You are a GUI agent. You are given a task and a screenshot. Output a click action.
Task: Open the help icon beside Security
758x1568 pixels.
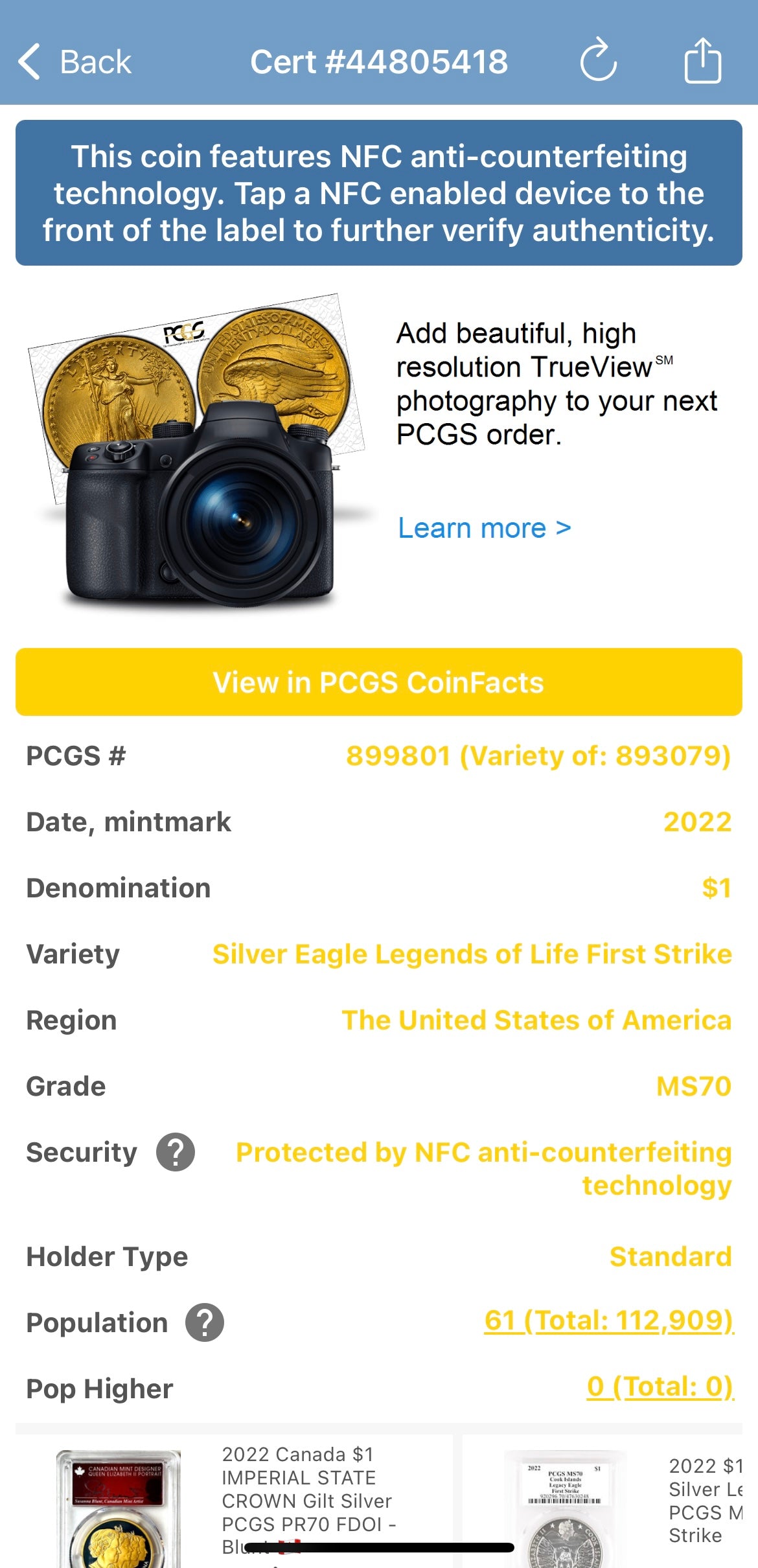point(175,1153)
